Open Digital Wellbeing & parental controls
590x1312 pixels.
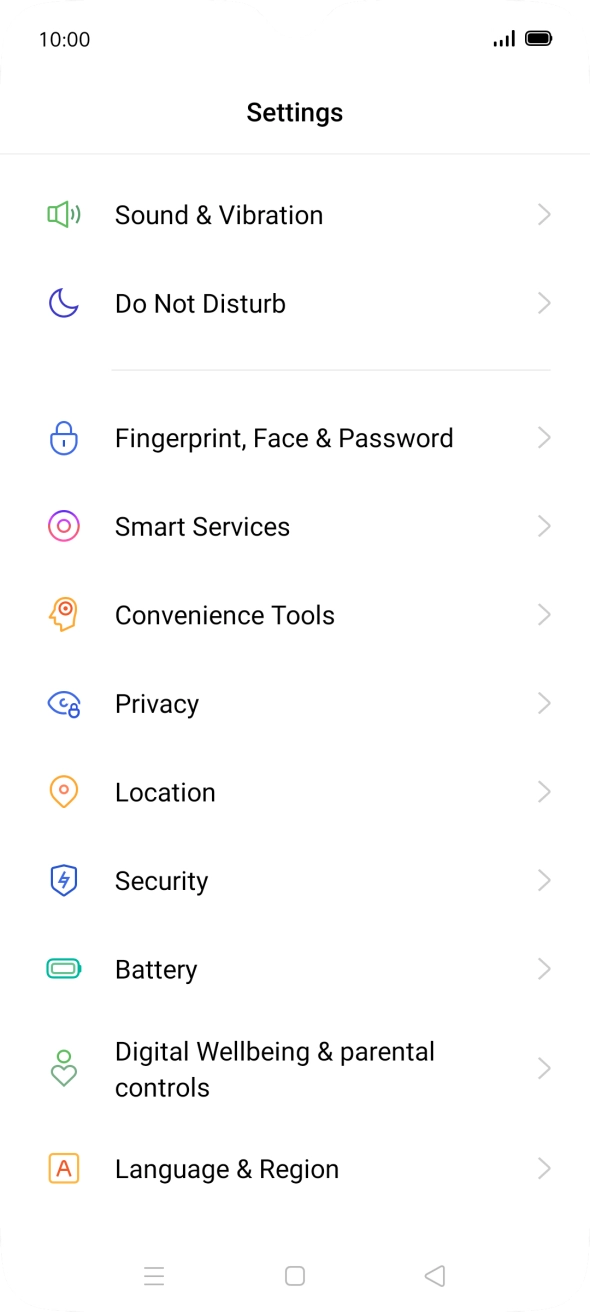295,1069
